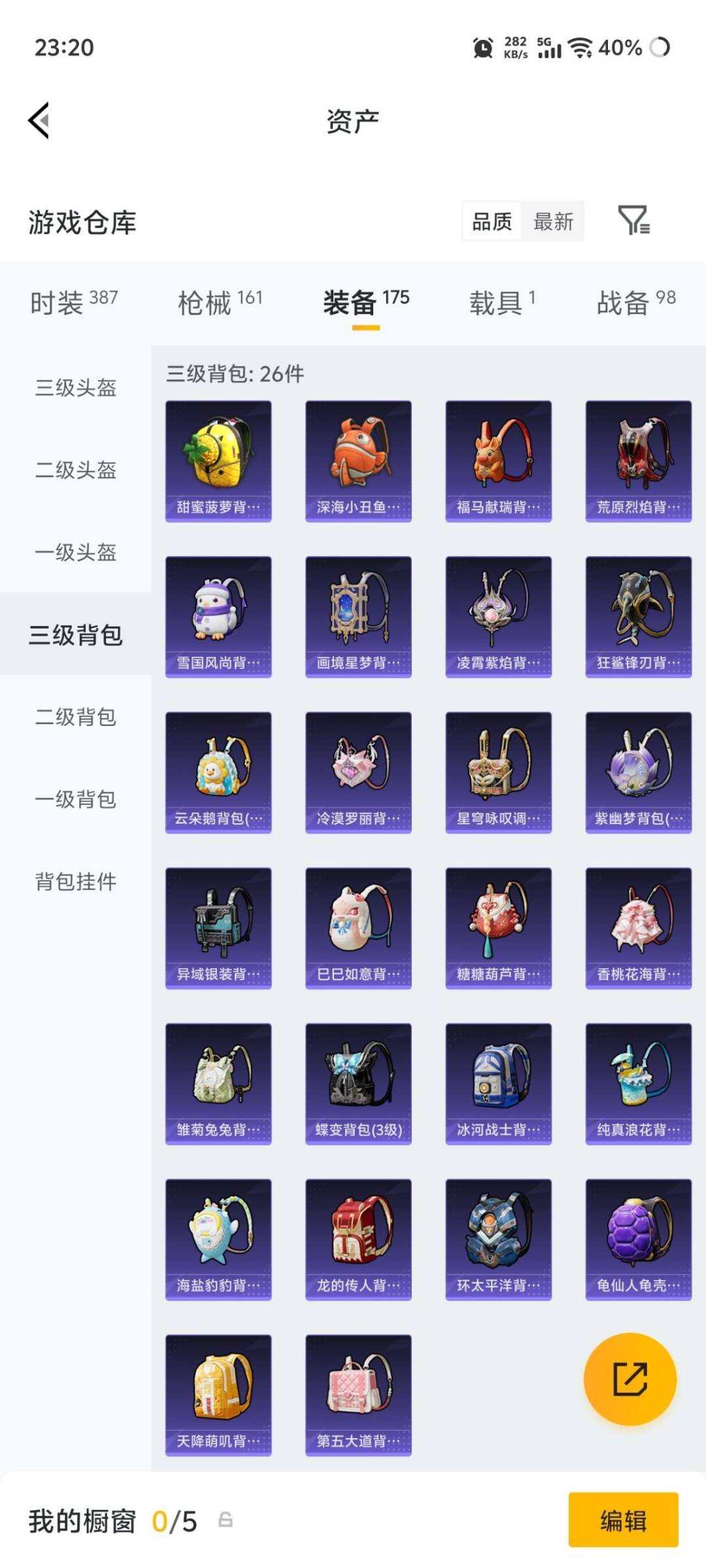Switch to the 战备 tab

pos(636,302)
